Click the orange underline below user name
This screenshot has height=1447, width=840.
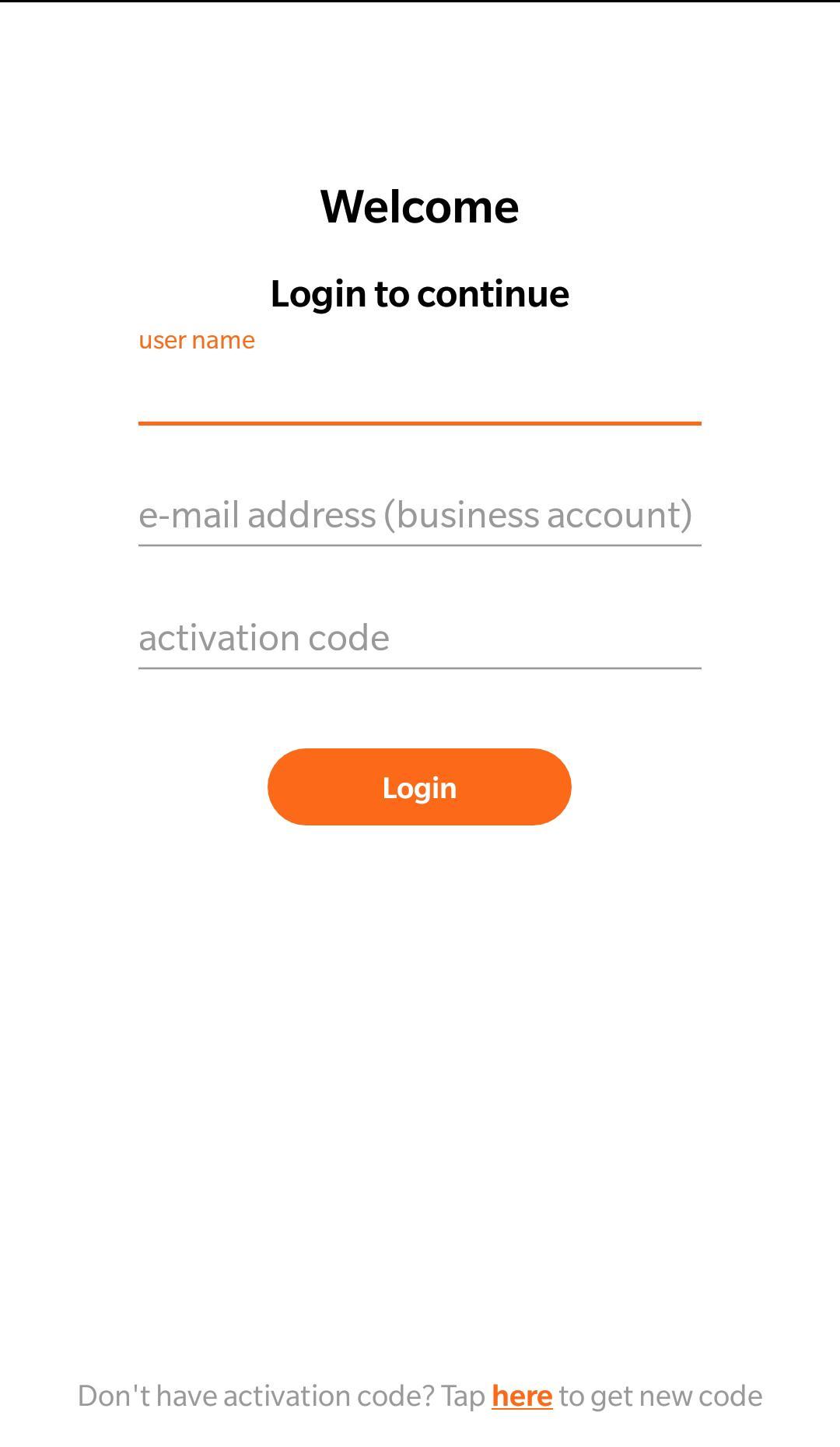click(x=420, y=424)
